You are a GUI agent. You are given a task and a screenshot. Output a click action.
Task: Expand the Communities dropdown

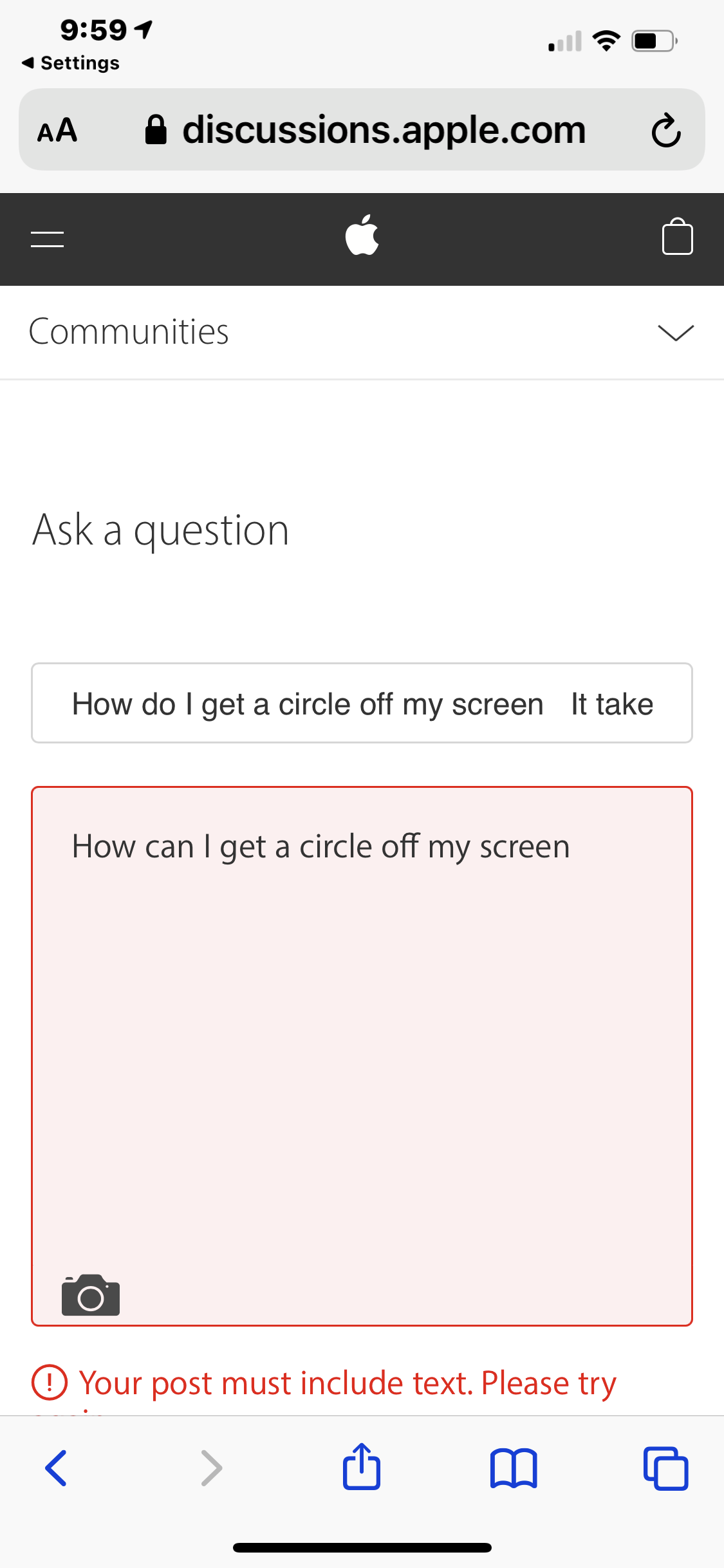coord(675,332)
